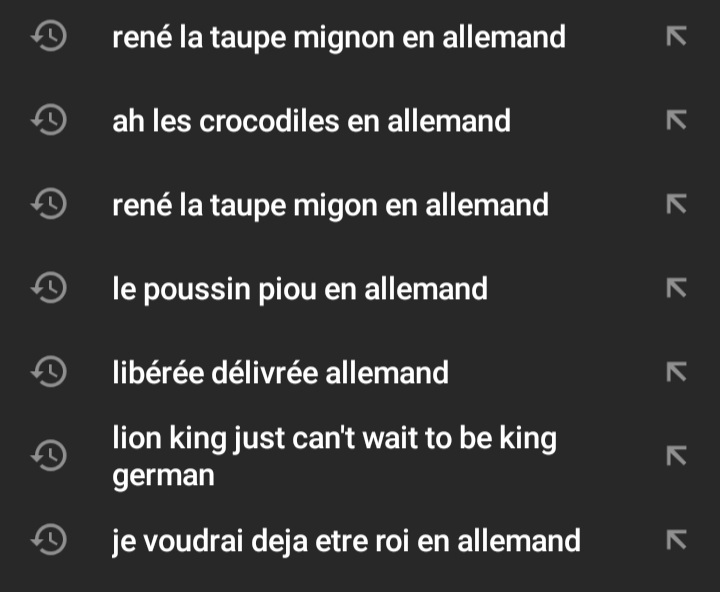Viewport: 720px width, 592px height.
Task: Search 'rené la taupe mignon en allemand'
Action: pos(338,38)
